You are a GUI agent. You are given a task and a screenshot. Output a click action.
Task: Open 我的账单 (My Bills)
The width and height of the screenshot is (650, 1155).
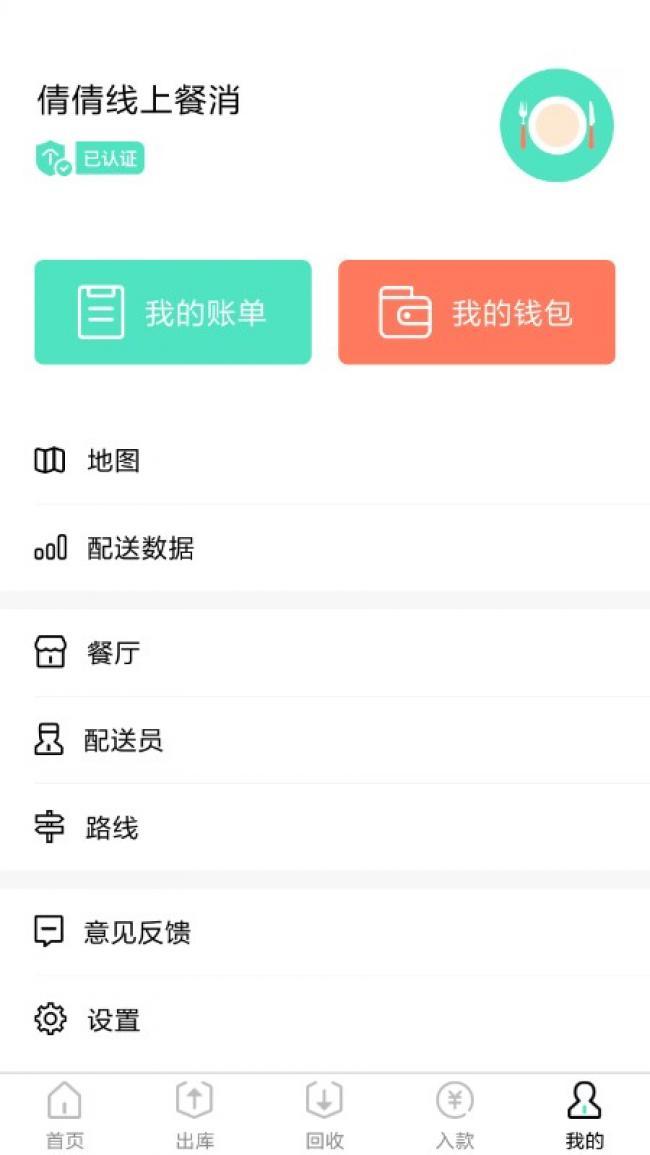(173, 312)
